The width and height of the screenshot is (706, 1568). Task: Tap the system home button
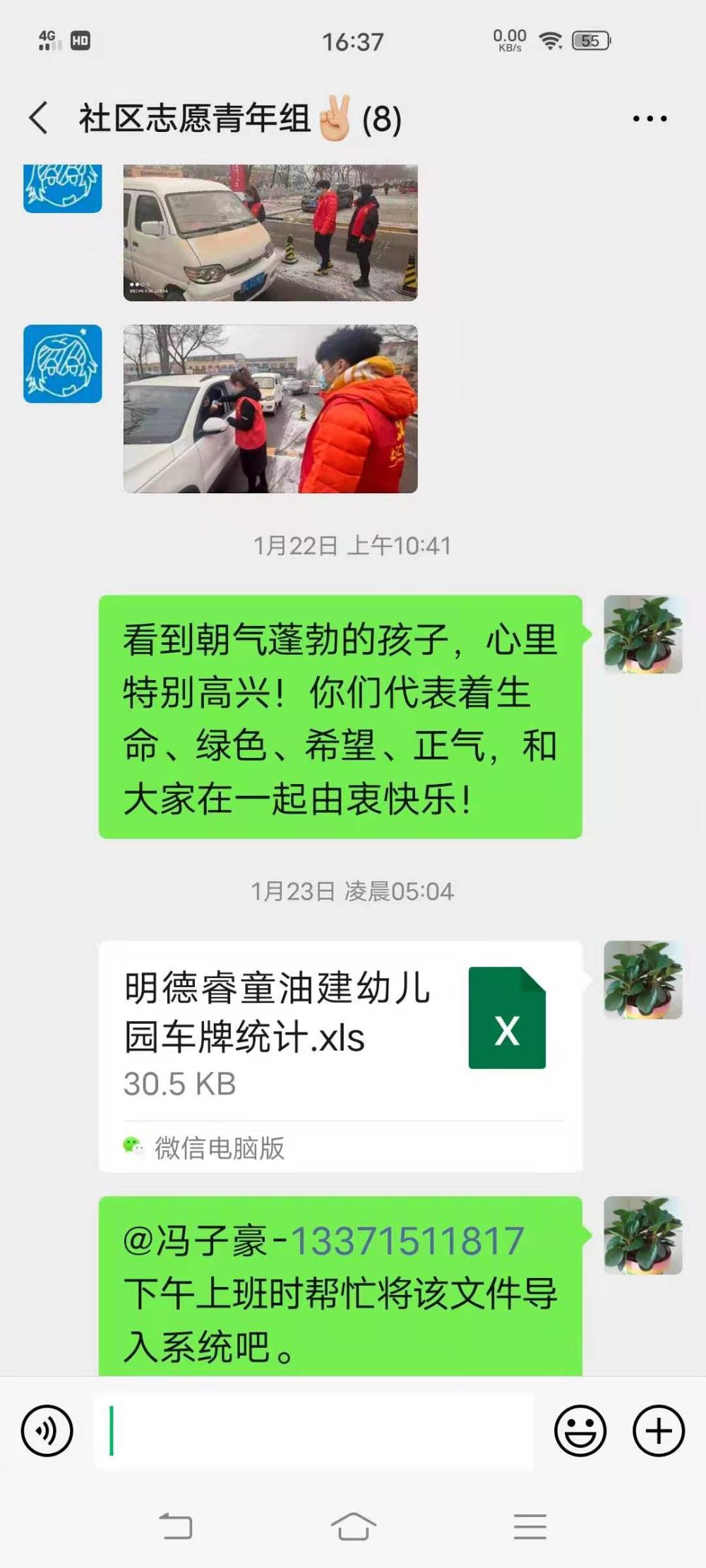pos(353,1526)
